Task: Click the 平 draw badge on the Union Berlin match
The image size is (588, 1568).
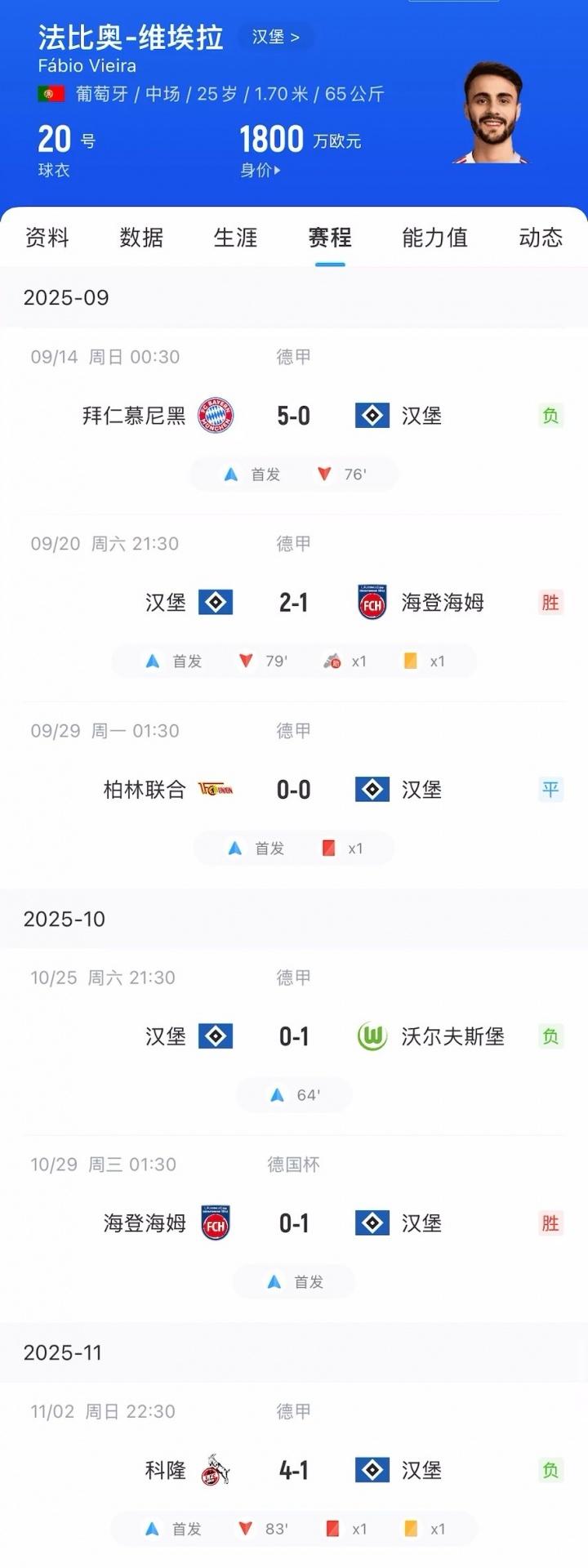Action: (x=552, y=789)
